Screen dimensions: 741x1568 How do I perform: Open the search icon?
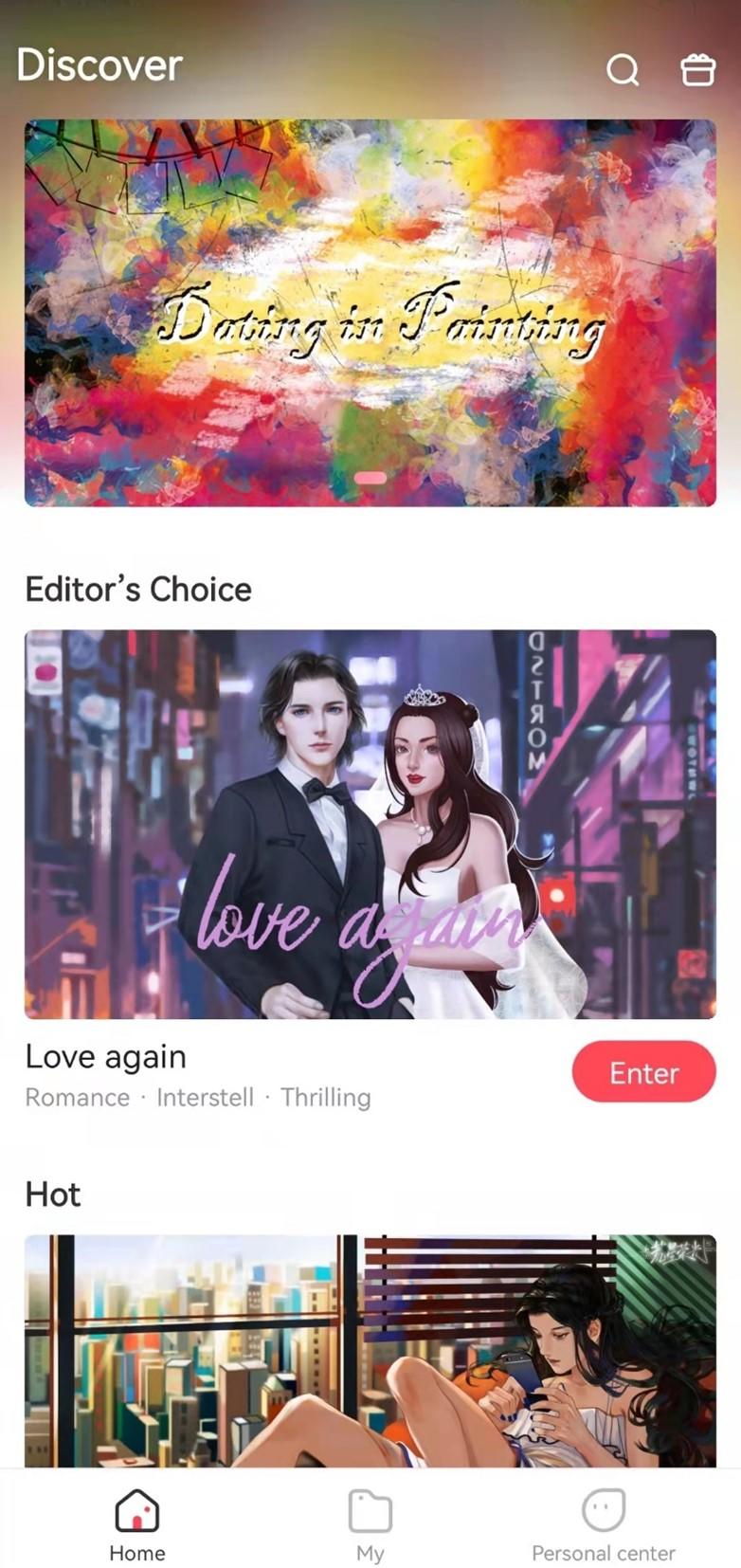click(623, 69)
